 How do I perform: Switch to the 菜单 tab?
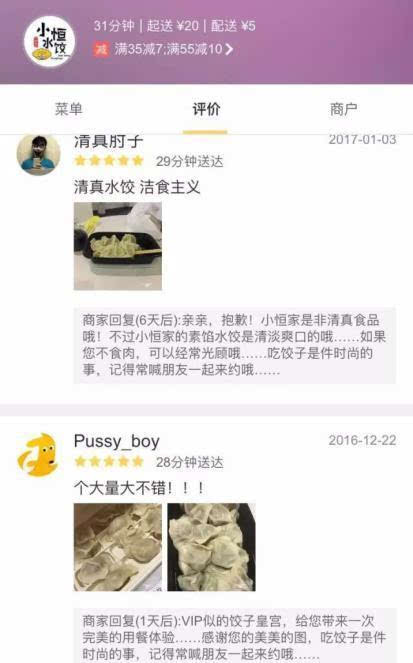68,109
